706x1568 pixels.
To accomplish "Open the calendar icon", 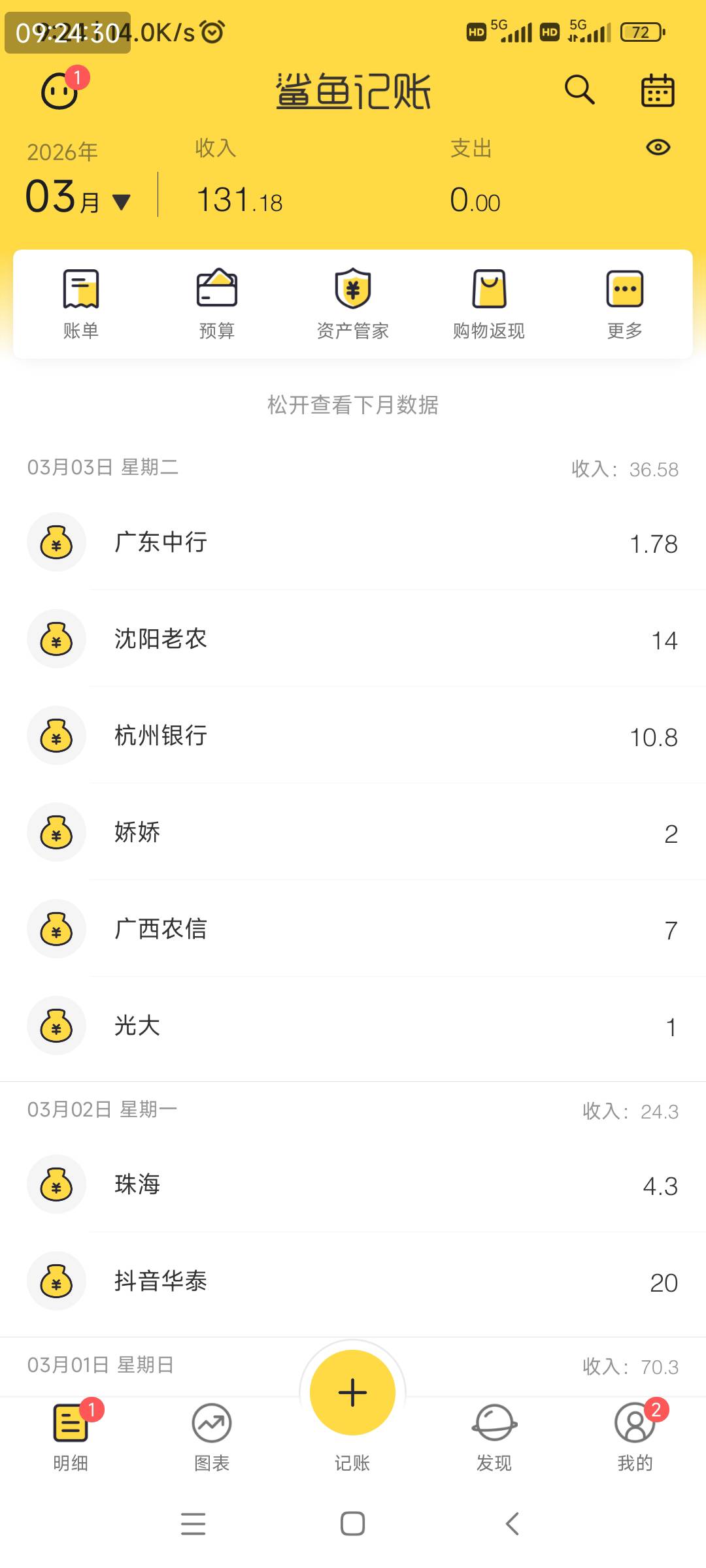I will [657, 90].
